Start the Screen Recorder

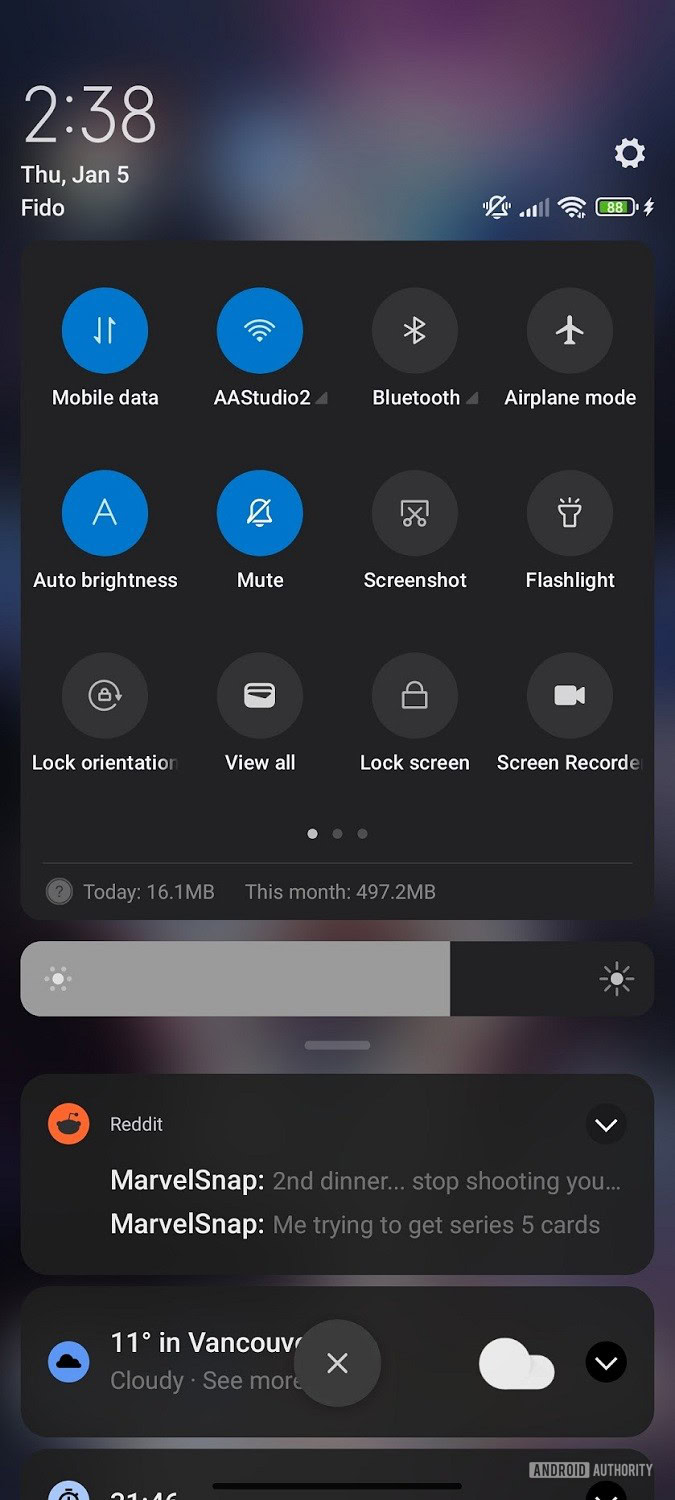570,696
